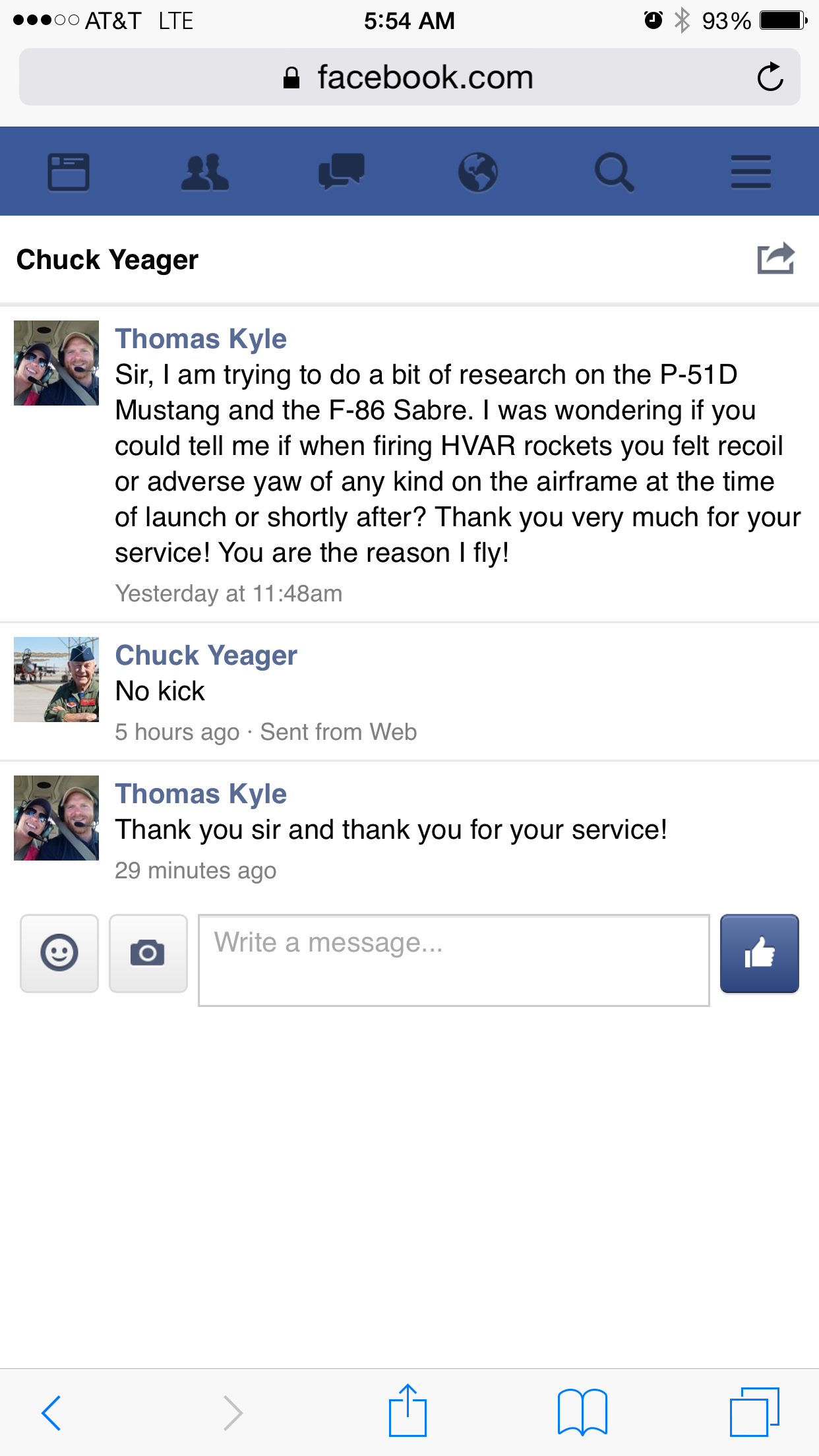Reload the page in Safari
This screenshot has width=819, height=1456.
click(x=770, y=77)
